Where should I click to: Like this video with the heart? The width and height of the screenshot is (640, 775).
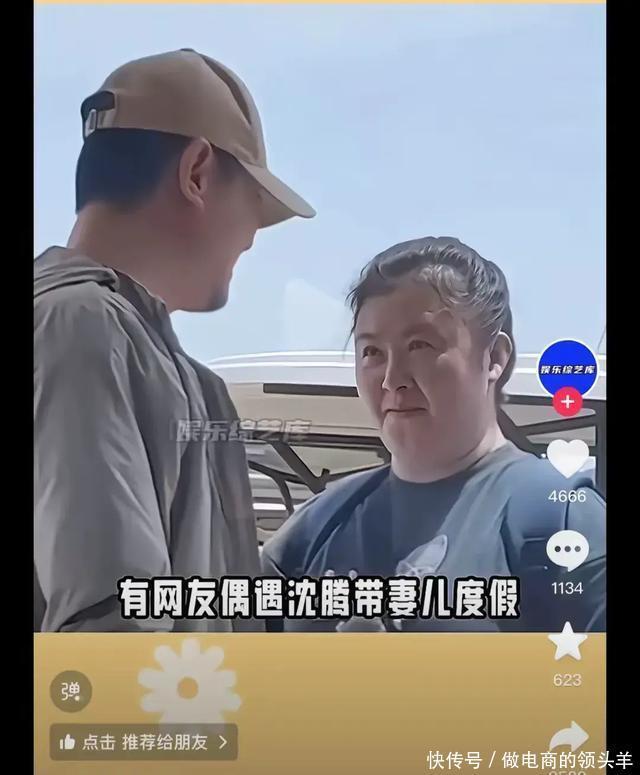click(x=567, y=458)
